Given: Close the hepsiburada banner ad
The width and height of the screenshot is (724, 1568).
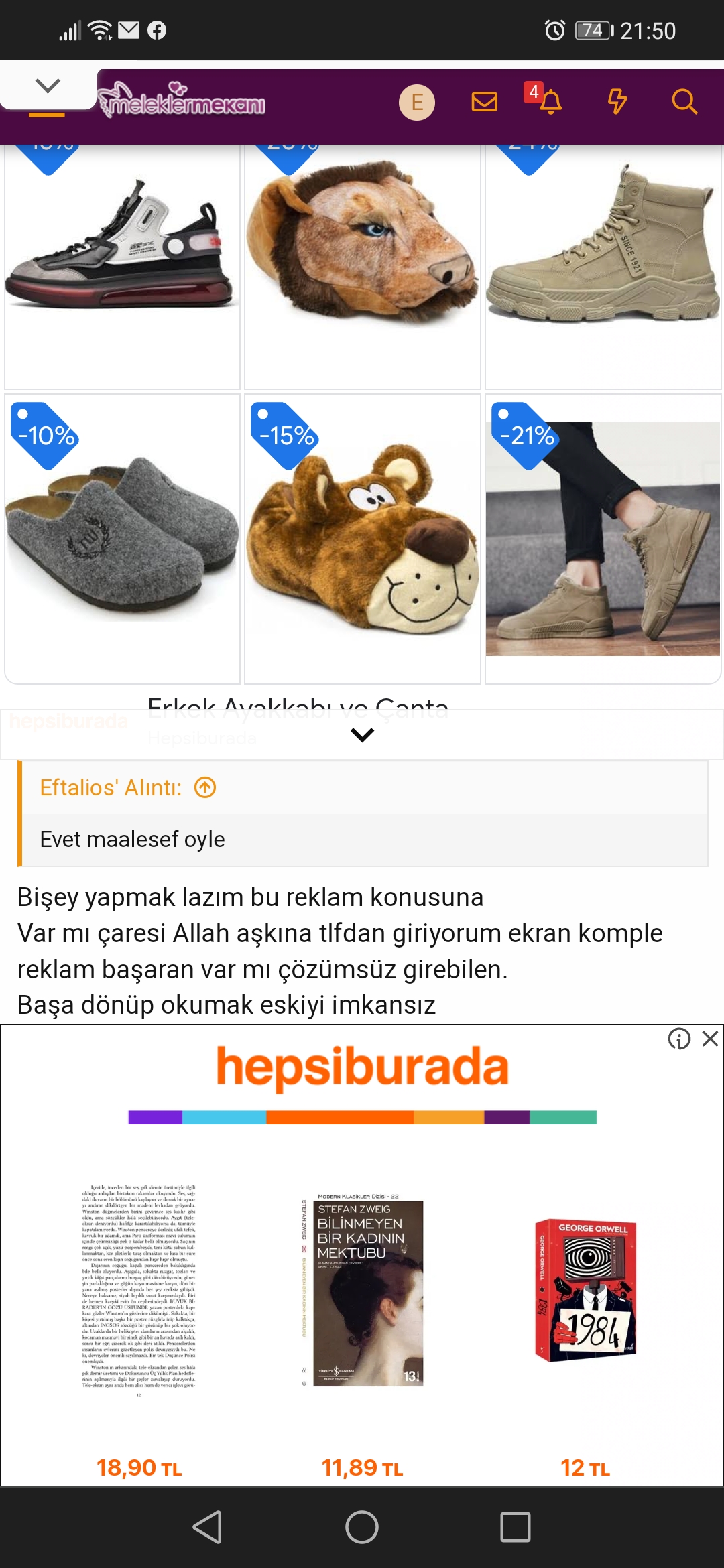Looking at the screenshot, I should click(710, 1039).
